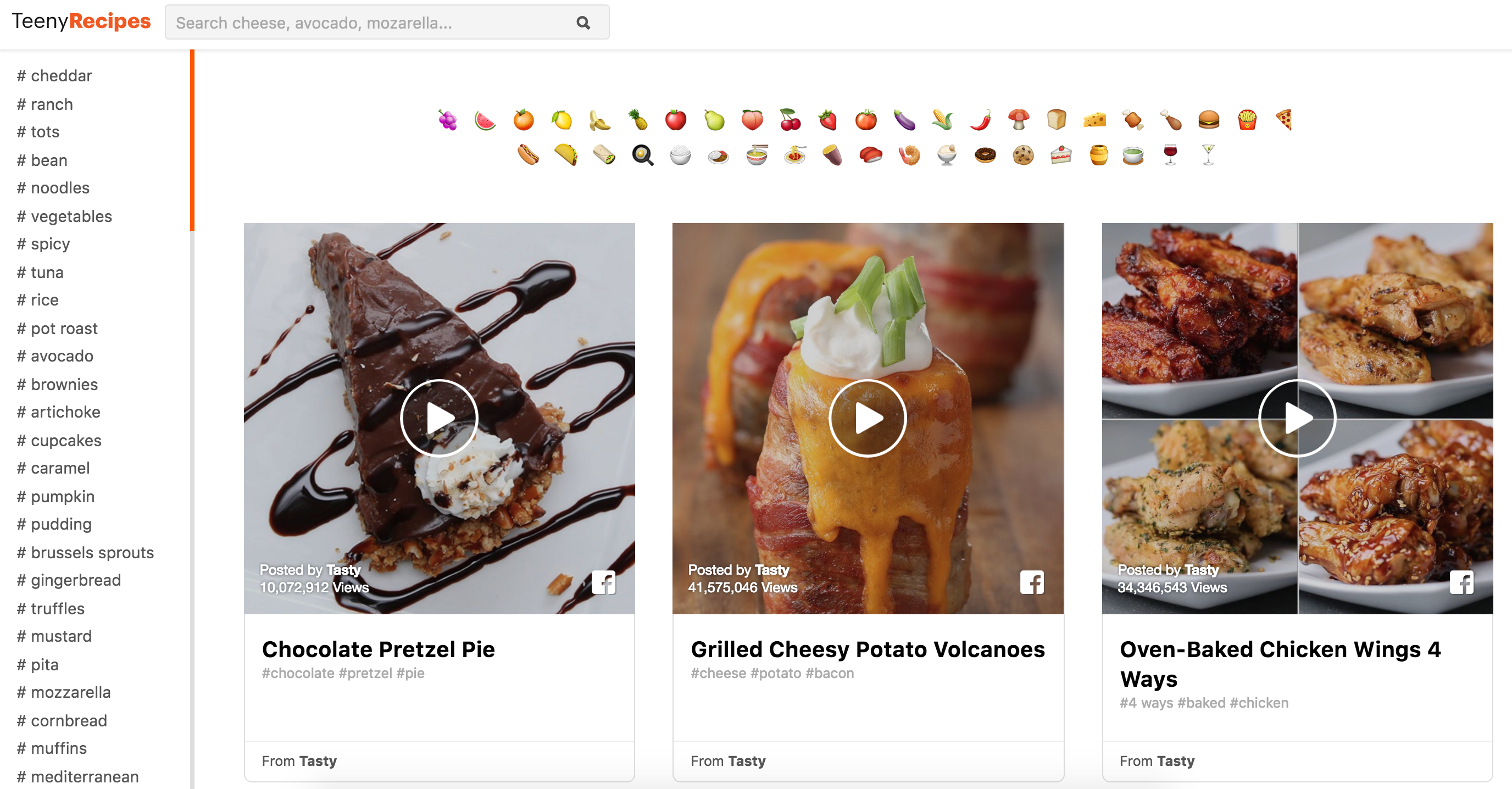Open Facebook icon on Potato Volcanoes card

[x=1032, y=582]
